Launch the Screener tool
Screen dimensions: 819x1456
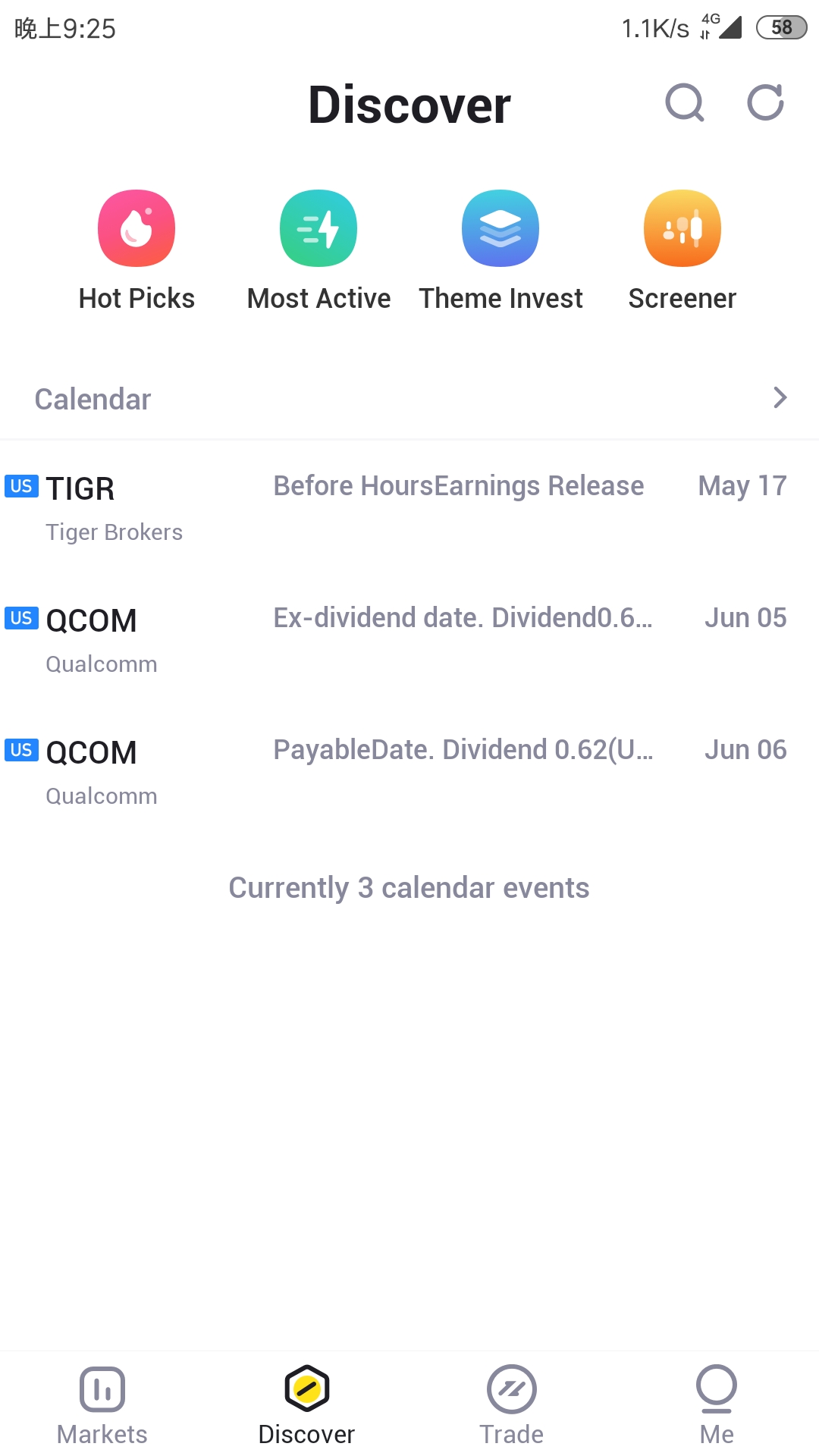[x=682, y=251]
